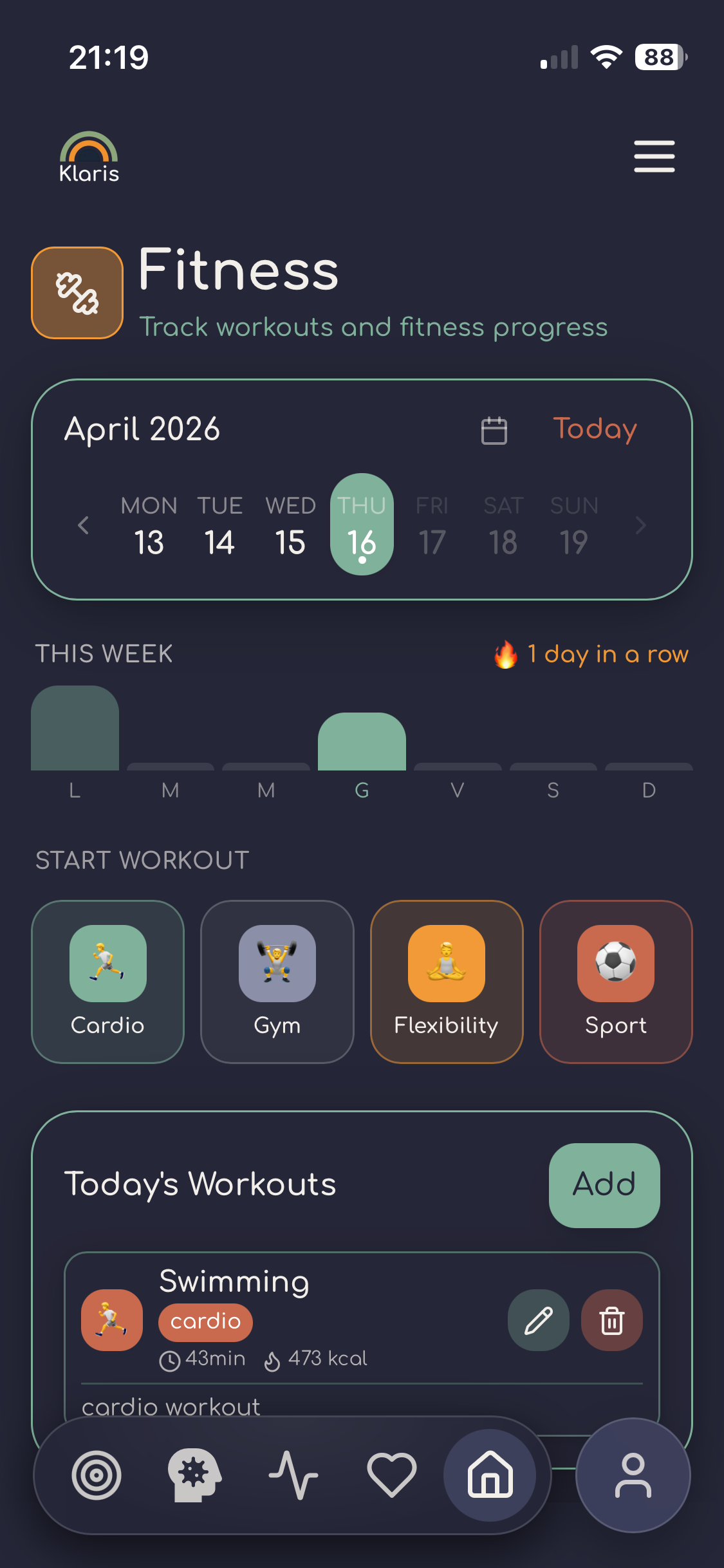Open the hamburger menu
Screen dimensions: 724x1568
point(654,156)
